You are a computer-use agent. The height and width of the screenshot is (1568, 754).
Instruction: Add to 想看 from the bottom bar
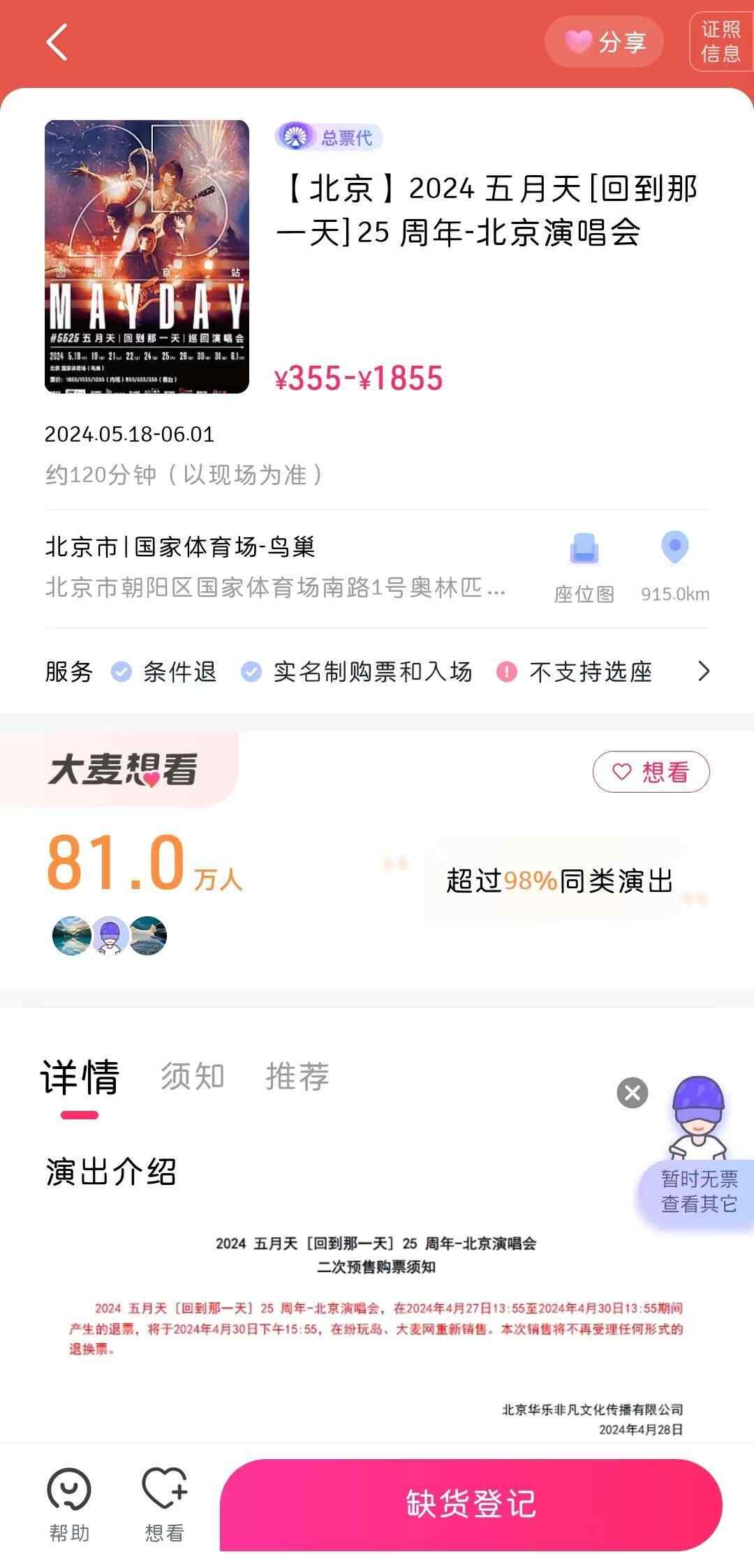pyautogui.click(x=165, y=1504)
